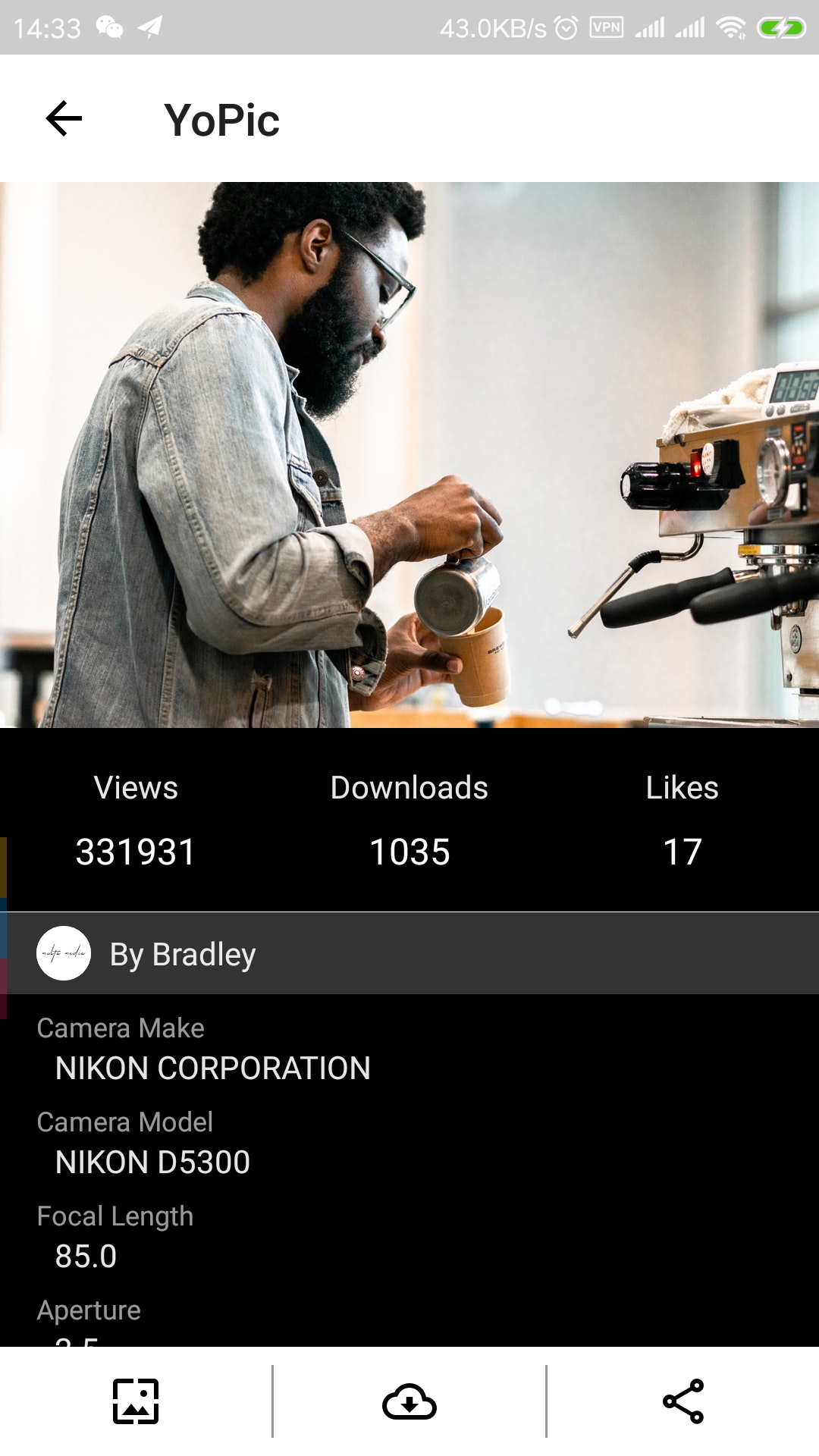
Task: Open photographer Bradley's profile
Action: [182, 954]
